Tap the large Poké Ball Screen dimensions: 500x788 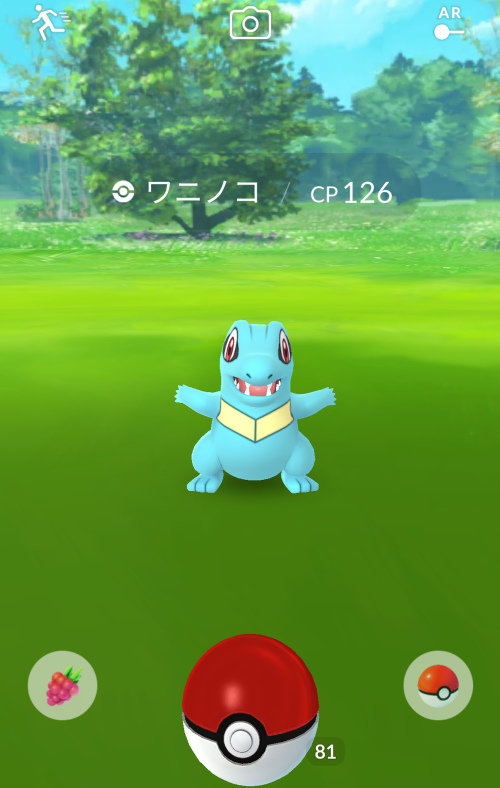[250, 710]
